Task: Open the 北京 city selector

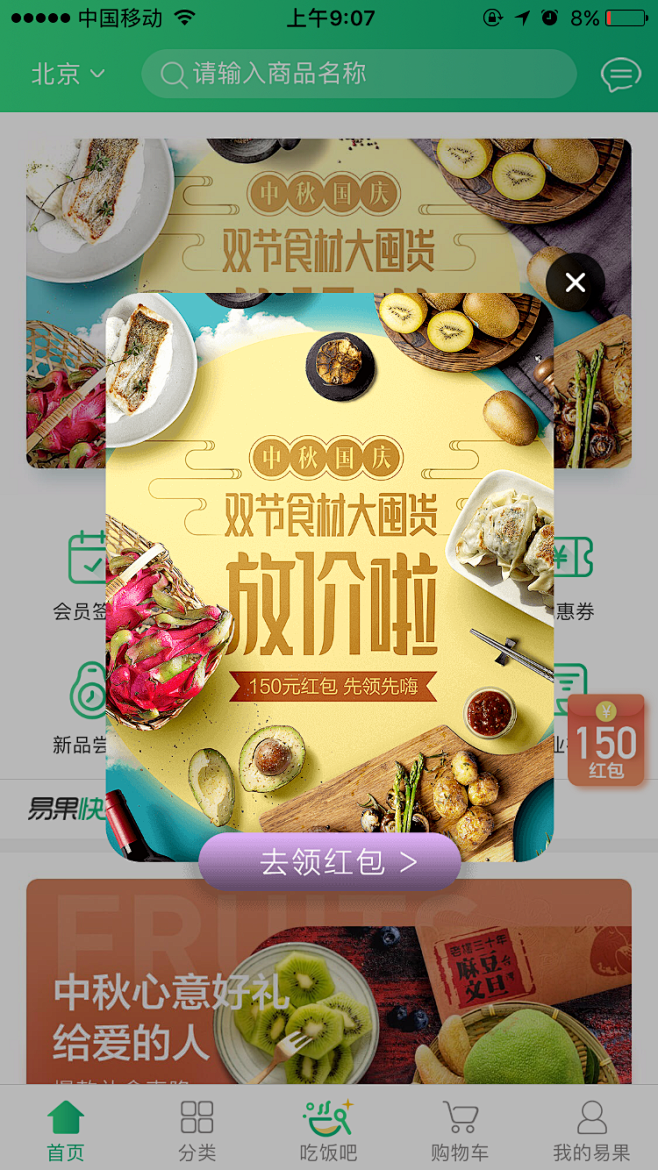Action: 68,74
